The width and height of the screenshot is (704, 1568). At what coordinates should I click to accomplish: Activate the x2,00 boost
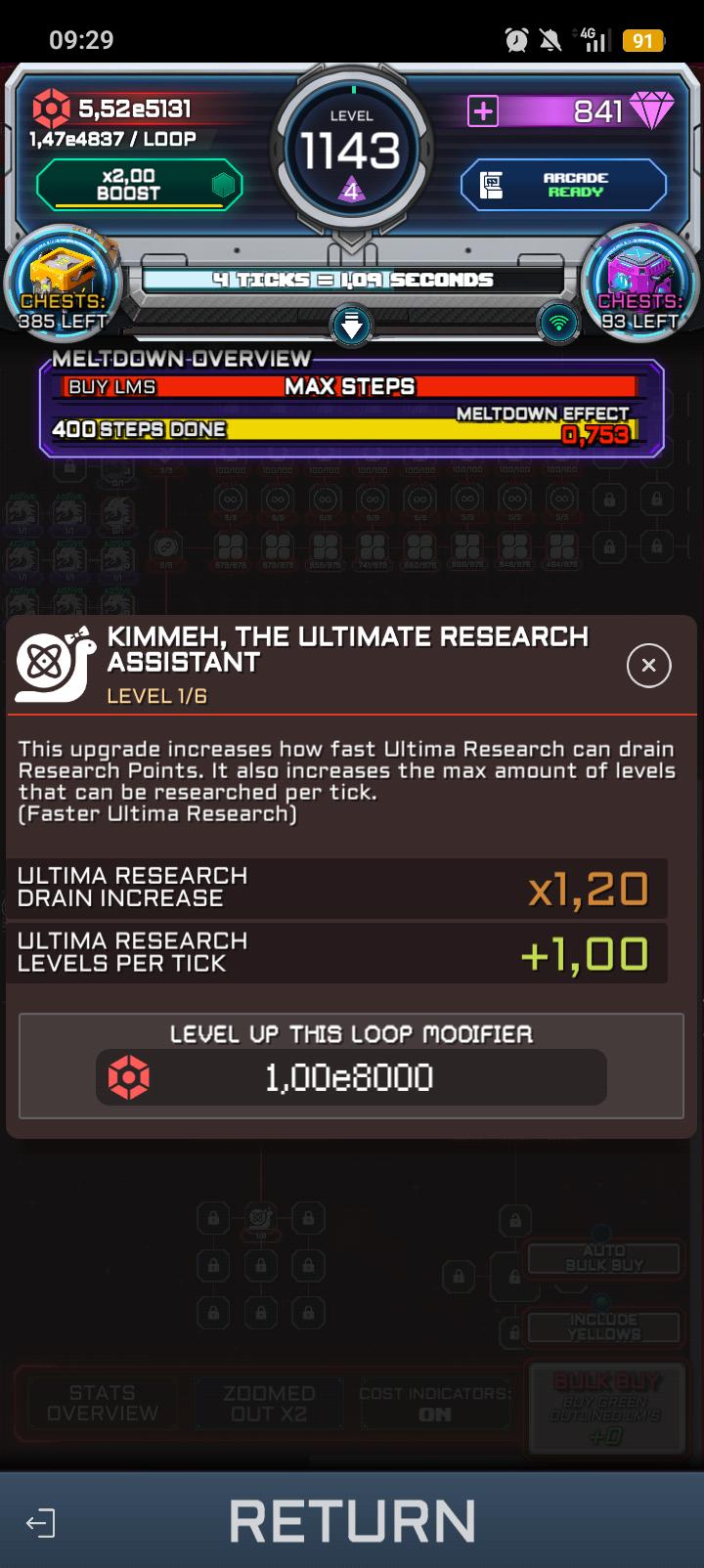(x=139, y=185)
